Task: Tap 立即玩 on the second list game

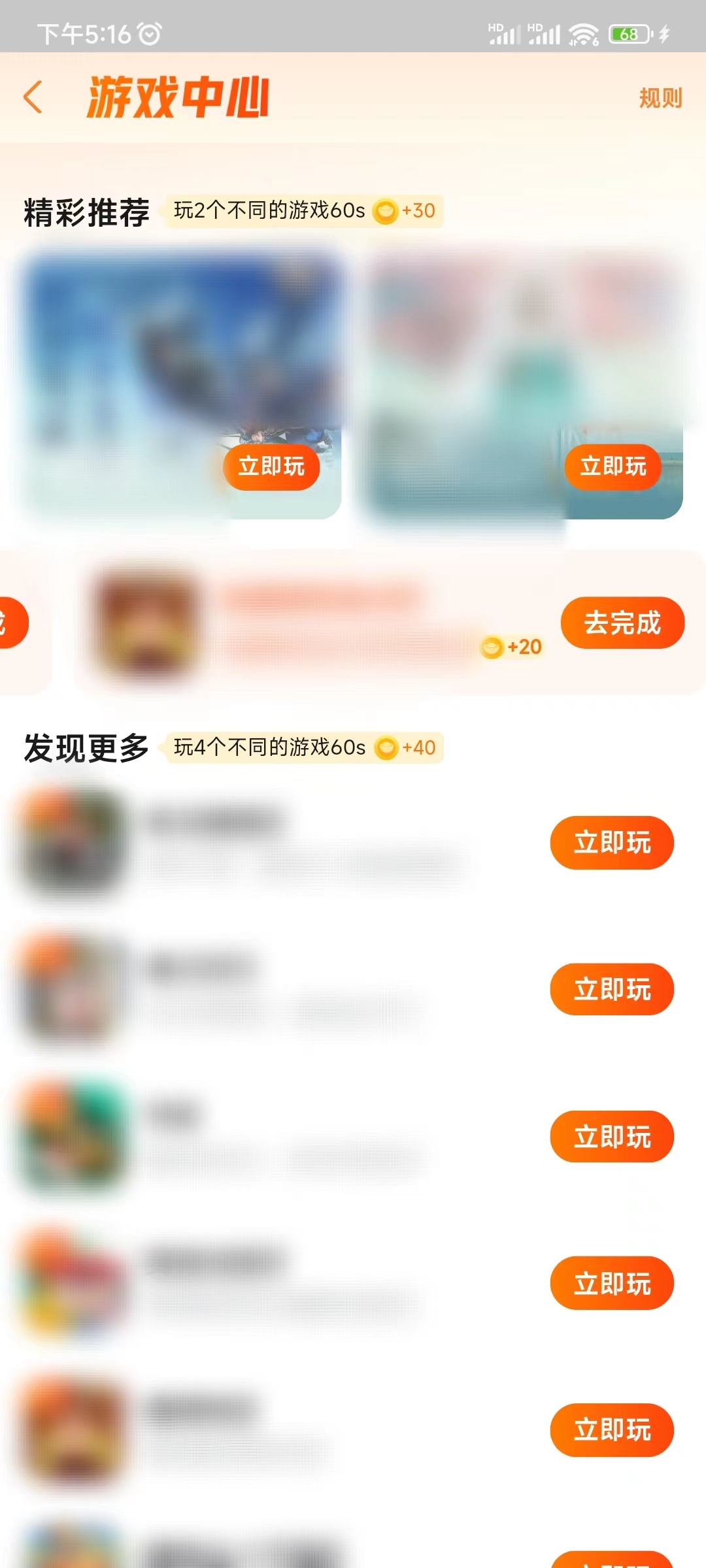Action: (611, 989)
